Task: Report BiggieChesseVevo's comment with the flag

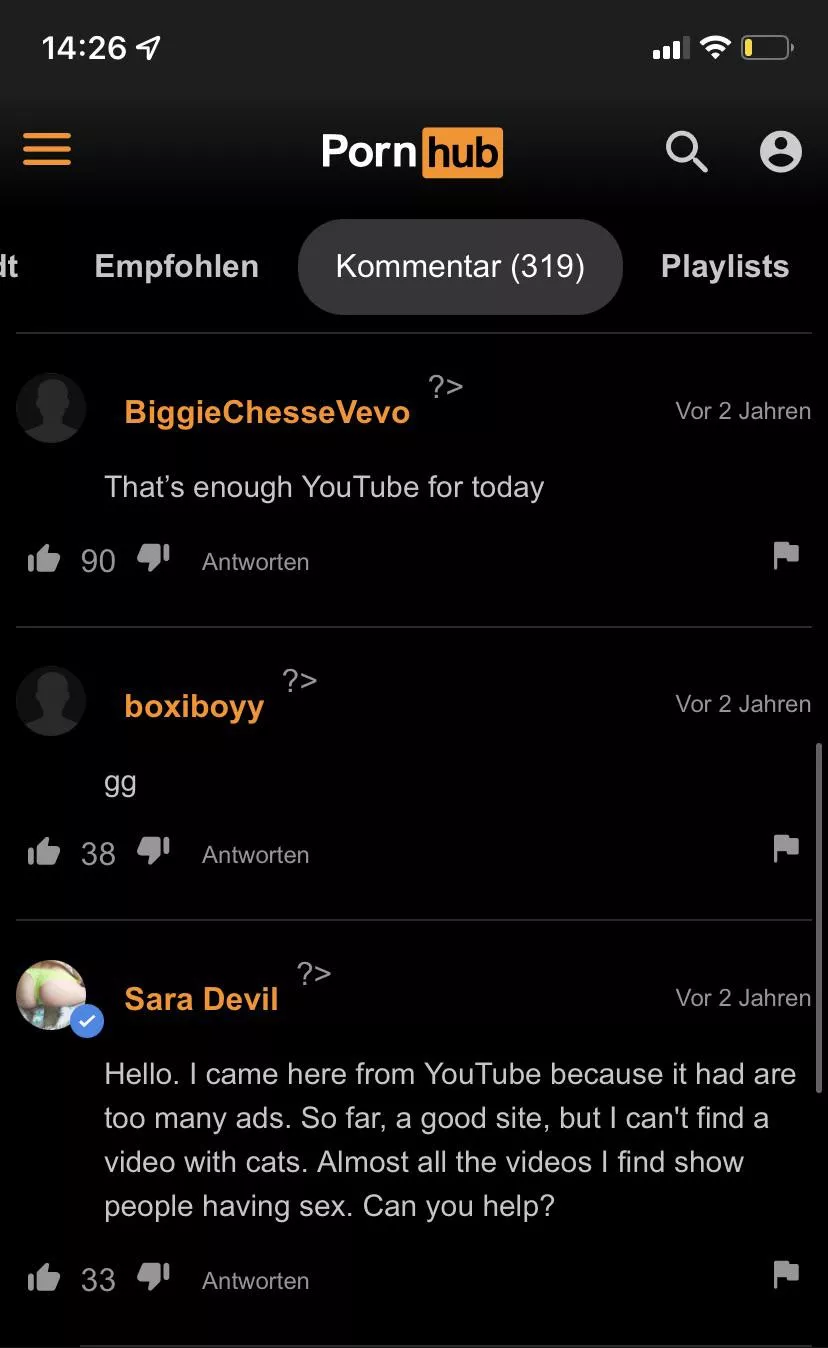Action: [x=786, y=555]
